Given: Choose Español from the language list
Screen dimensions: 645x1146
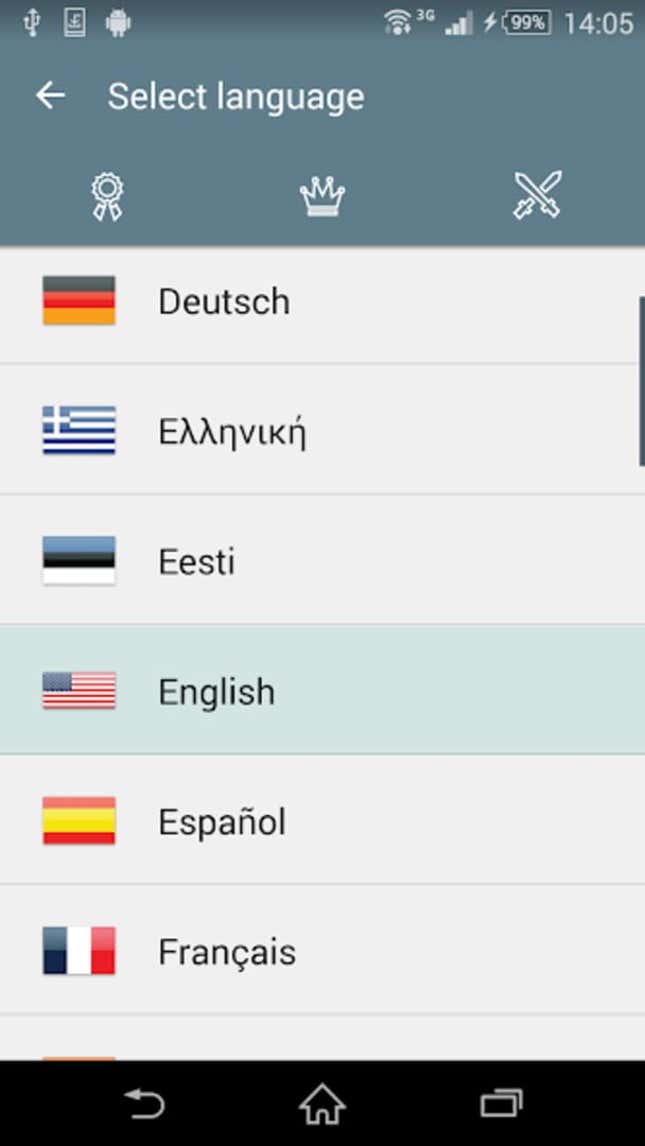Looking at the screenshot, I should (322, 821).
